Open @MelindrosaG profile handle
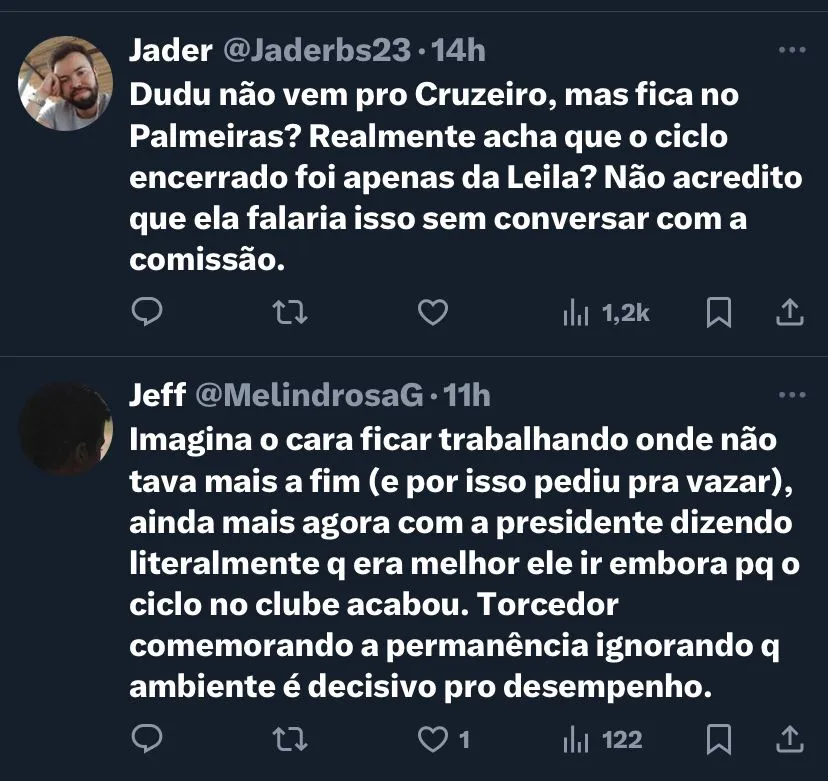The image size is (828, 781). [x=308, y=396]
